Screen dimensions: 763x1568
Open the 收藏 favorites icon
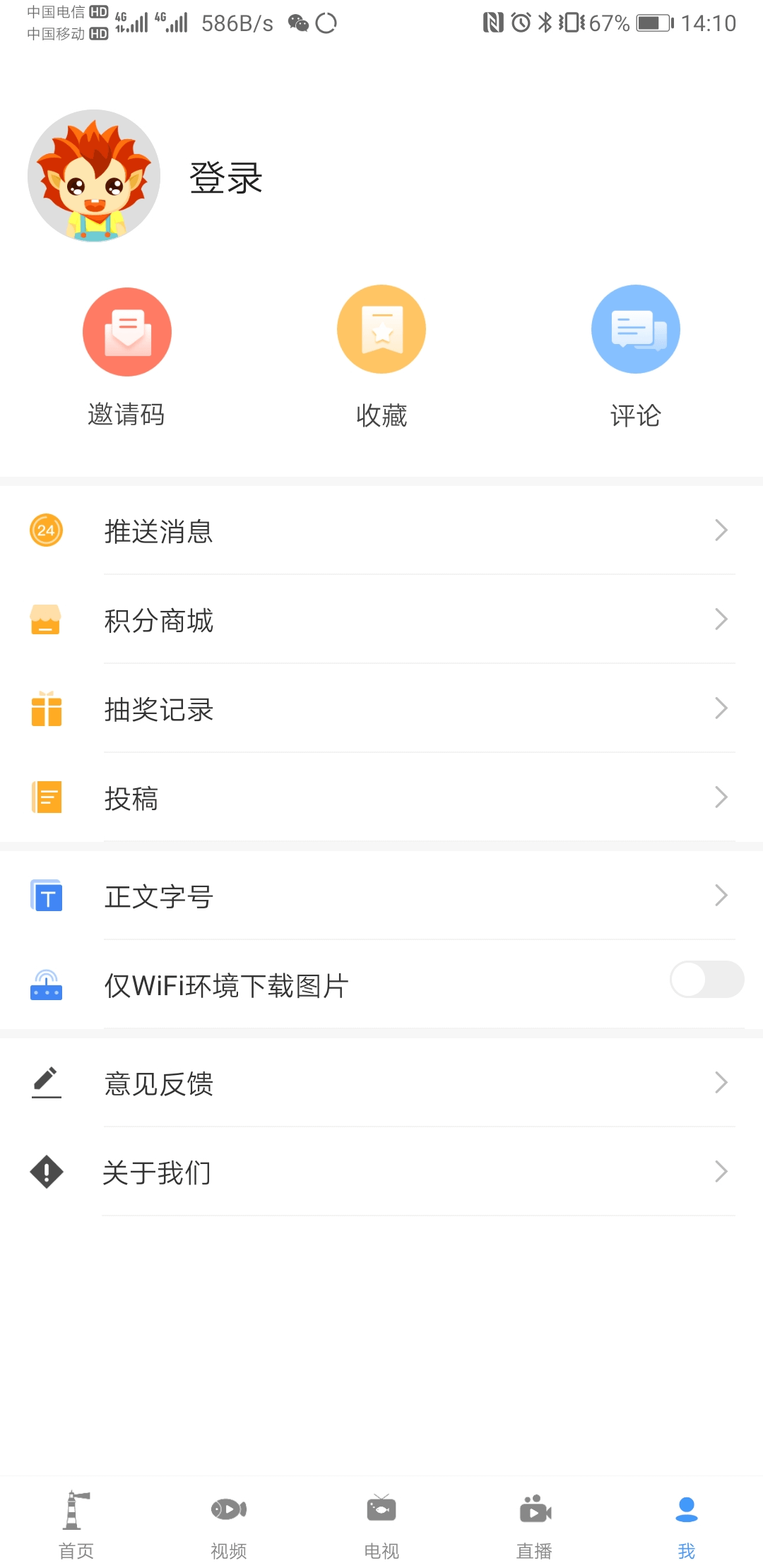click(381, 329)
